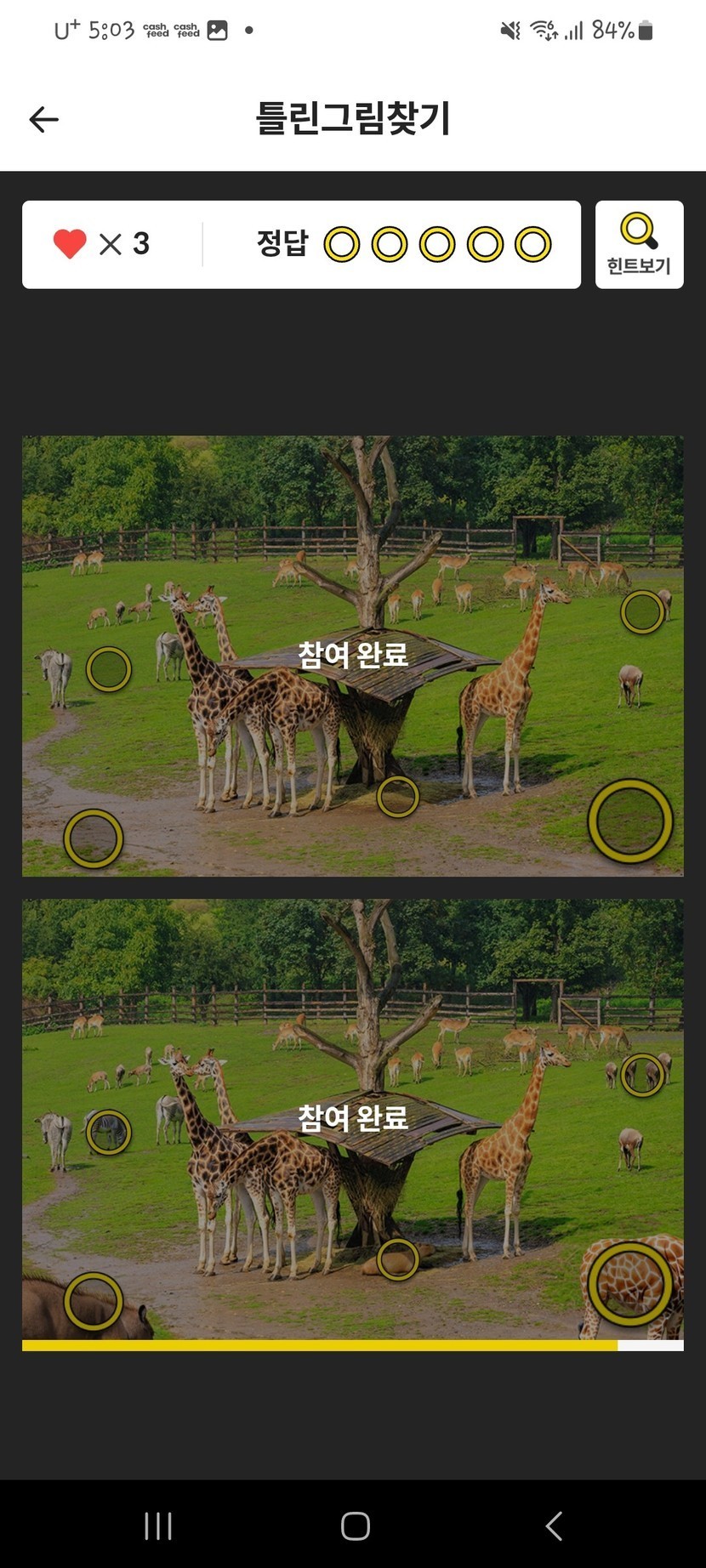Go back using the top arrow
This screenshot has width=706, height=1568.
(x=43, y=120)
